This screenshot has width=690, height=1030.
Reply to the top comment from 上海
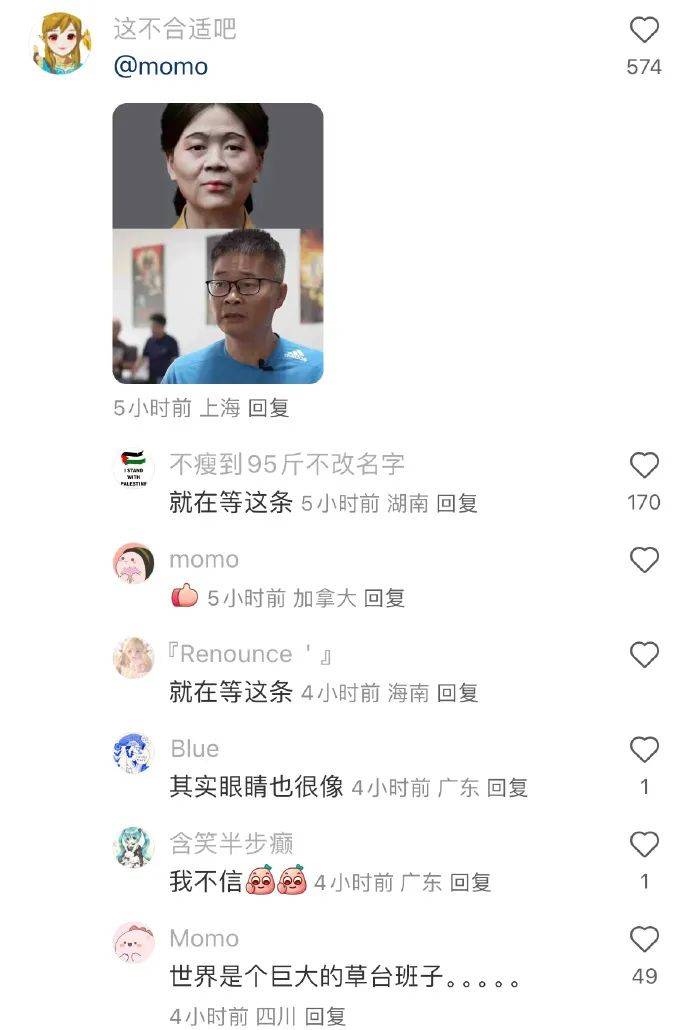click(x=268, y=408)
